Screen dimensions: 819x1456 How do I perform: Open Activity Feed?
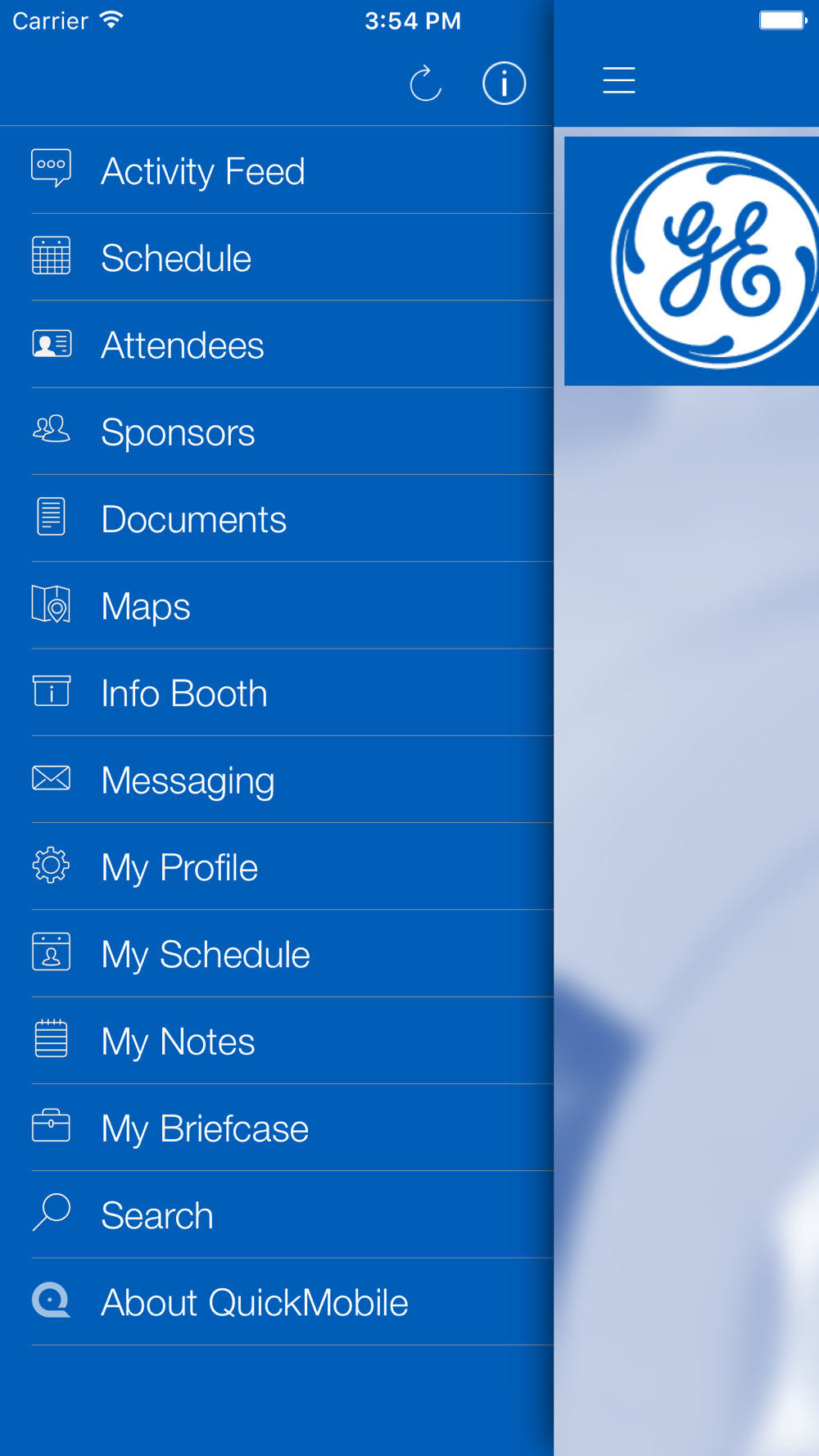(277, 170)
